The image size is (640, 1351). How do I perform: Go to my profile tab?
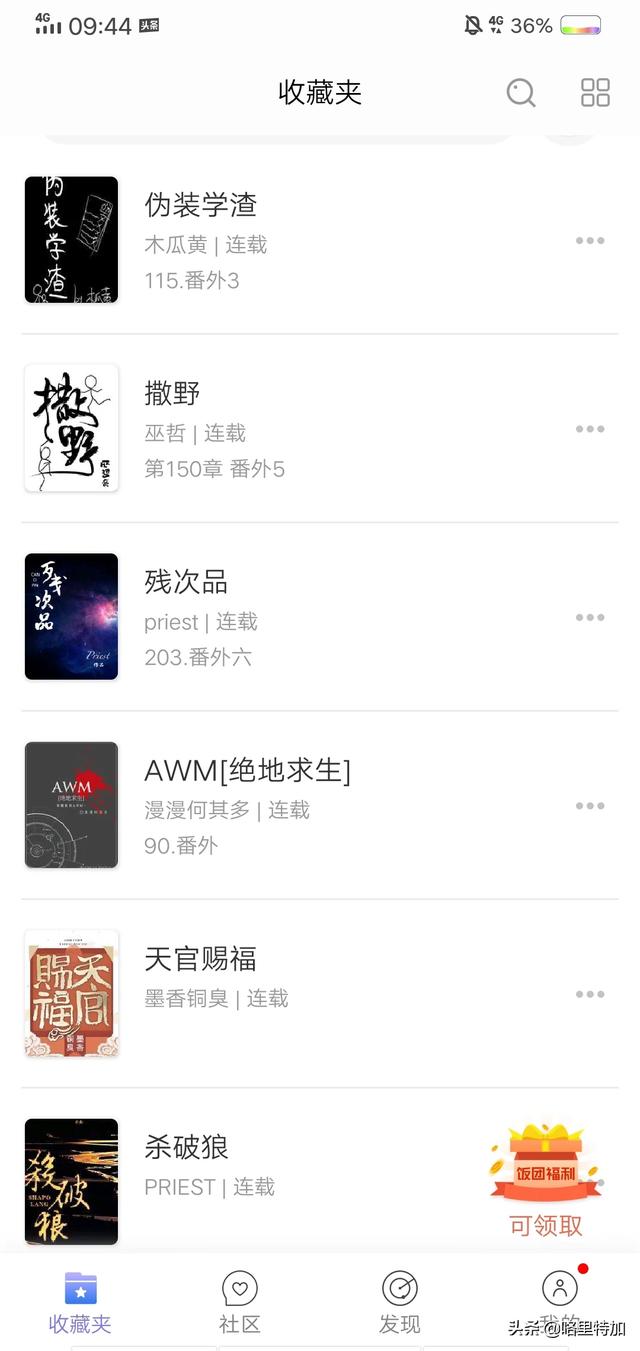(559, 1300)
